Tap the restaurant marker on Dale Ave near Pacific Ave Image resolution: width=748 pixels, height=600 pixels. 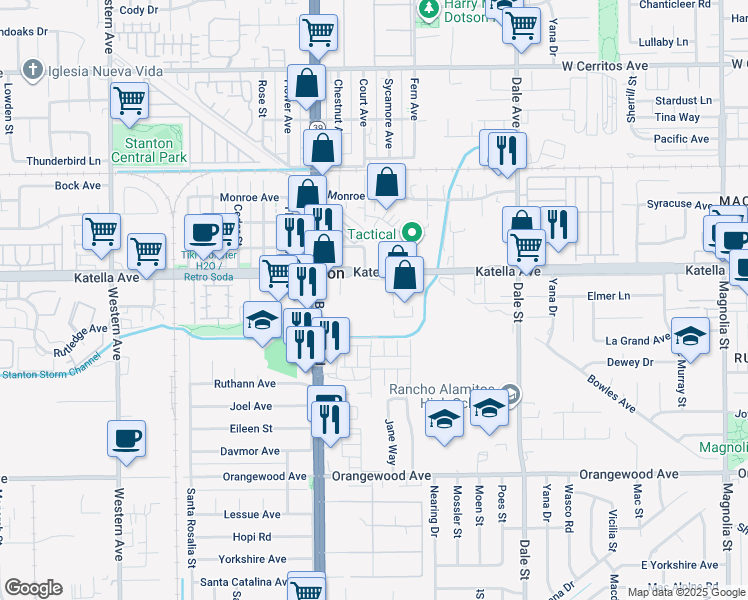[x=507, y=155]
